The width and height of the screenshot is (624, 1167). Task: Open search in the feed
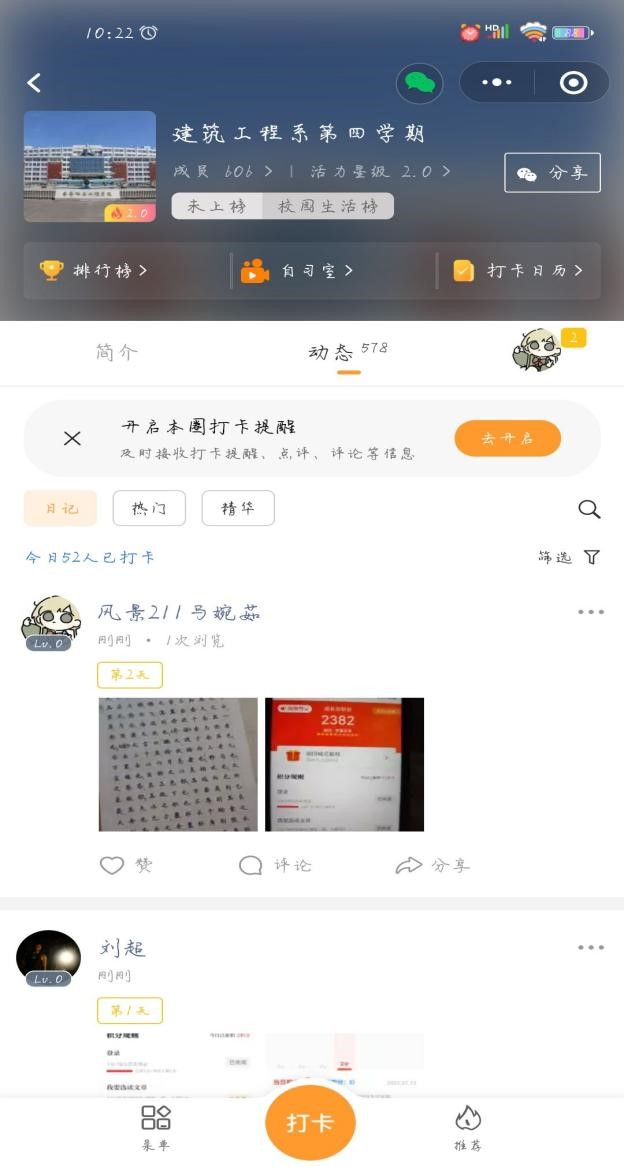pos(589,509)
